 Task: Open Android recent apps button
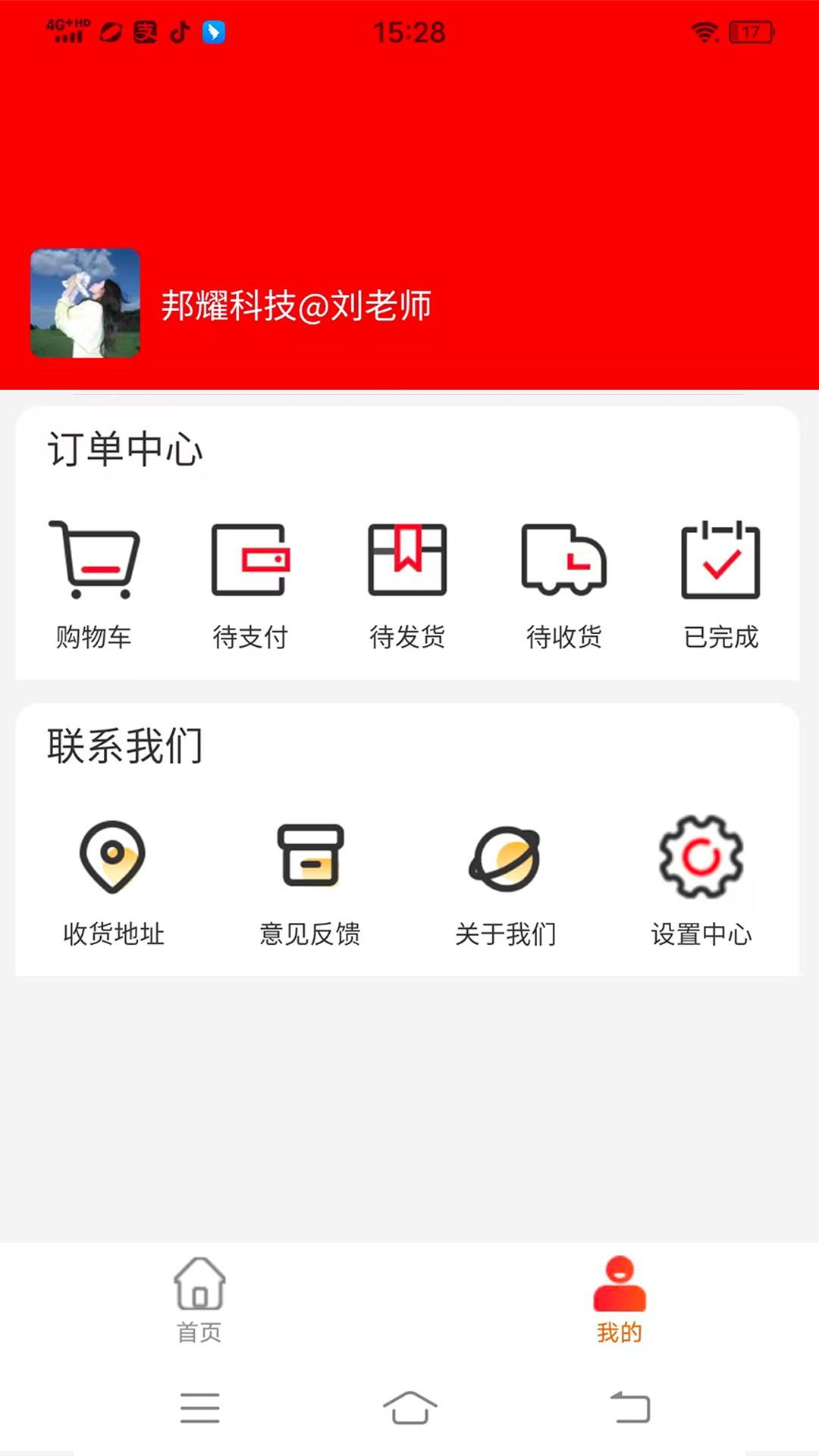[x=199, y=1407]
